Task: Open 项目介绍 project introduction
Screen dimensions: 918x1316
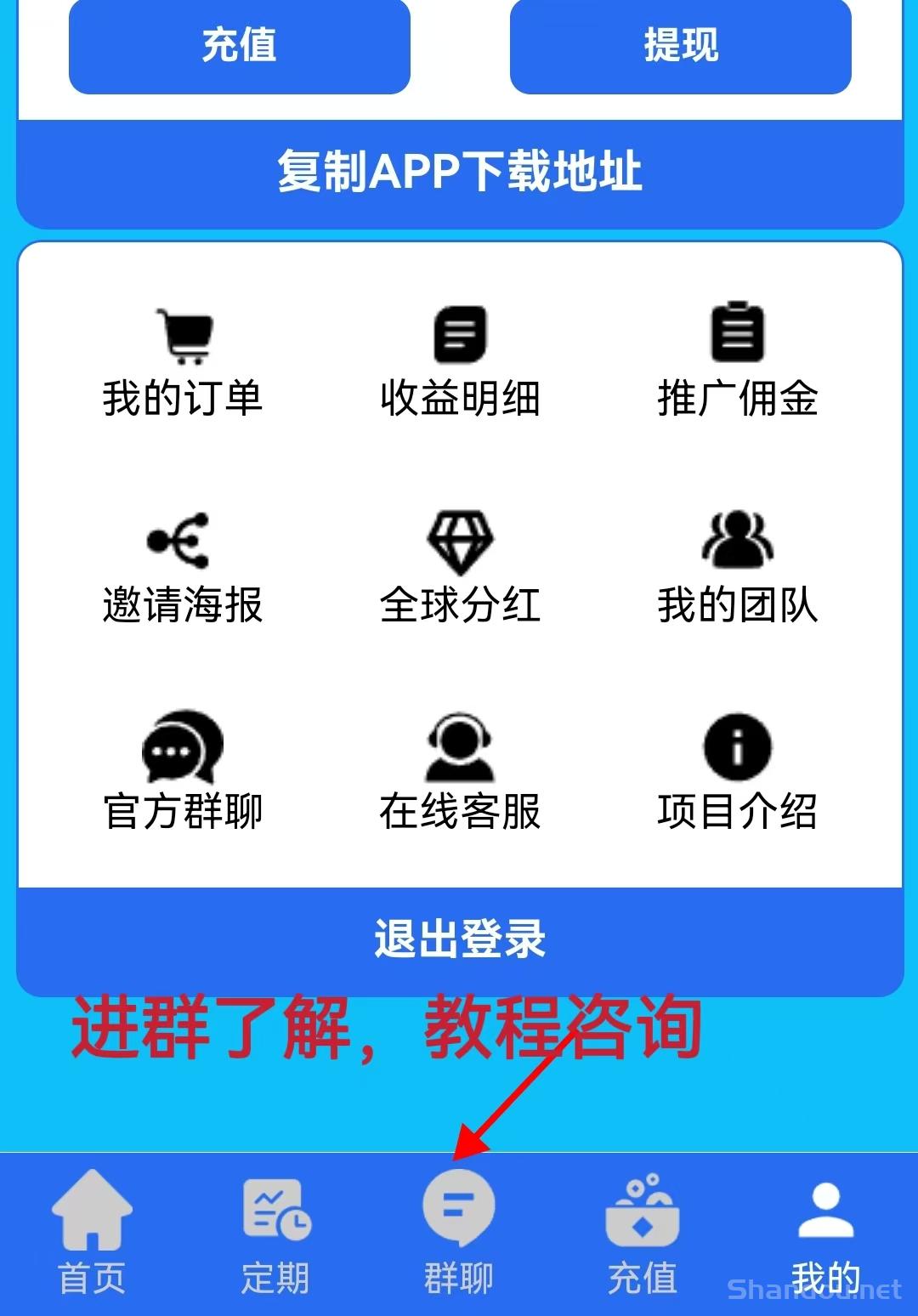Action: (737, 774)
